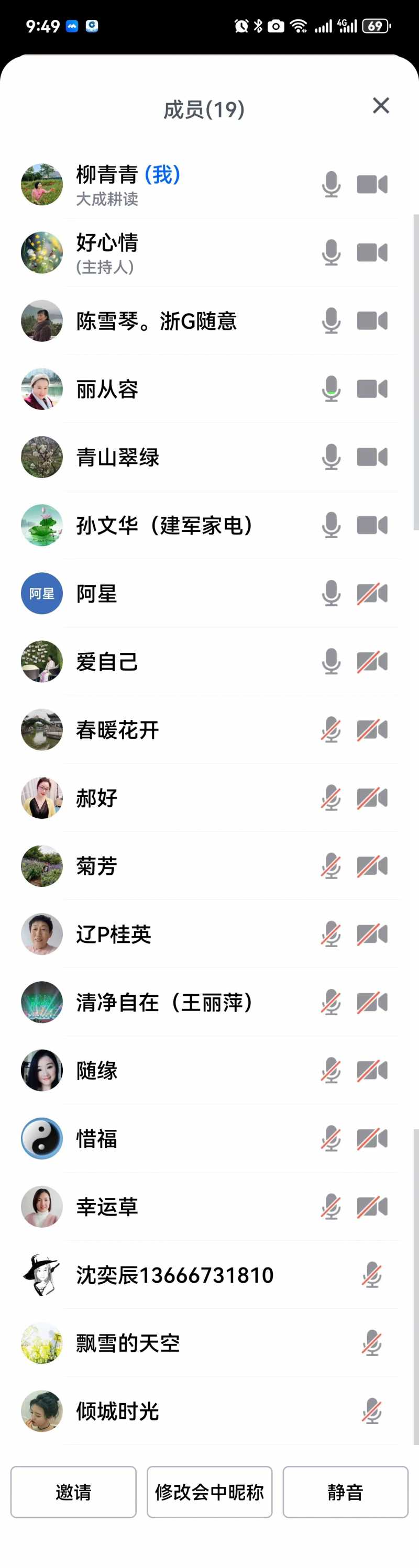Screen dimensions: 419x1568
Task: Select member 清净自在(王丽萍)
Action: 164,1003
